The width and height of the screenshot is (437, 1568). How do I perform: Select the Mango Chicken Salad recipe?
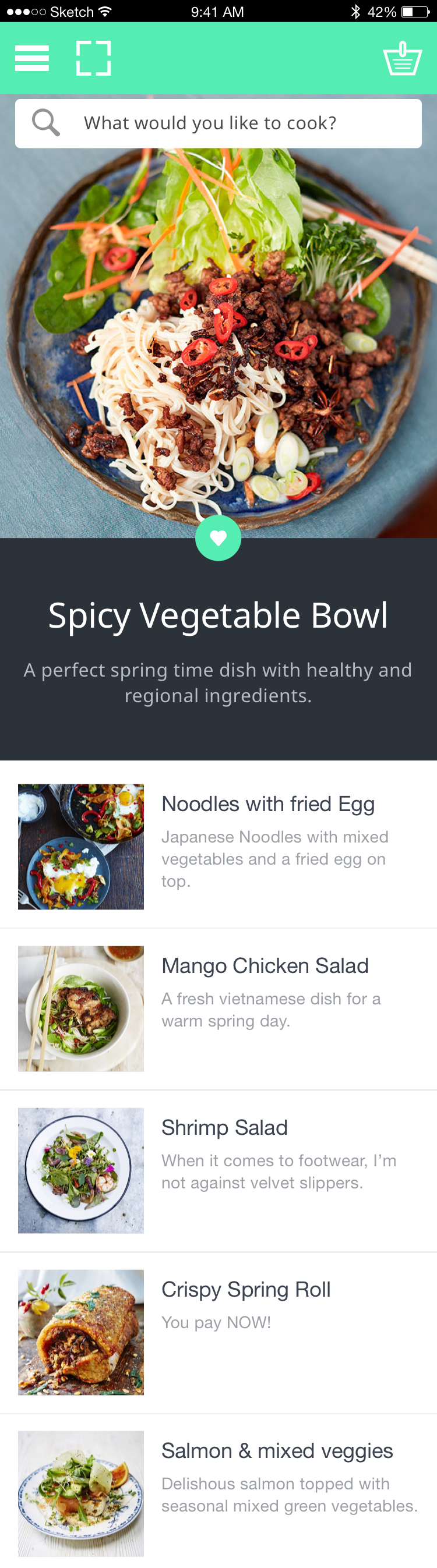218,1008
